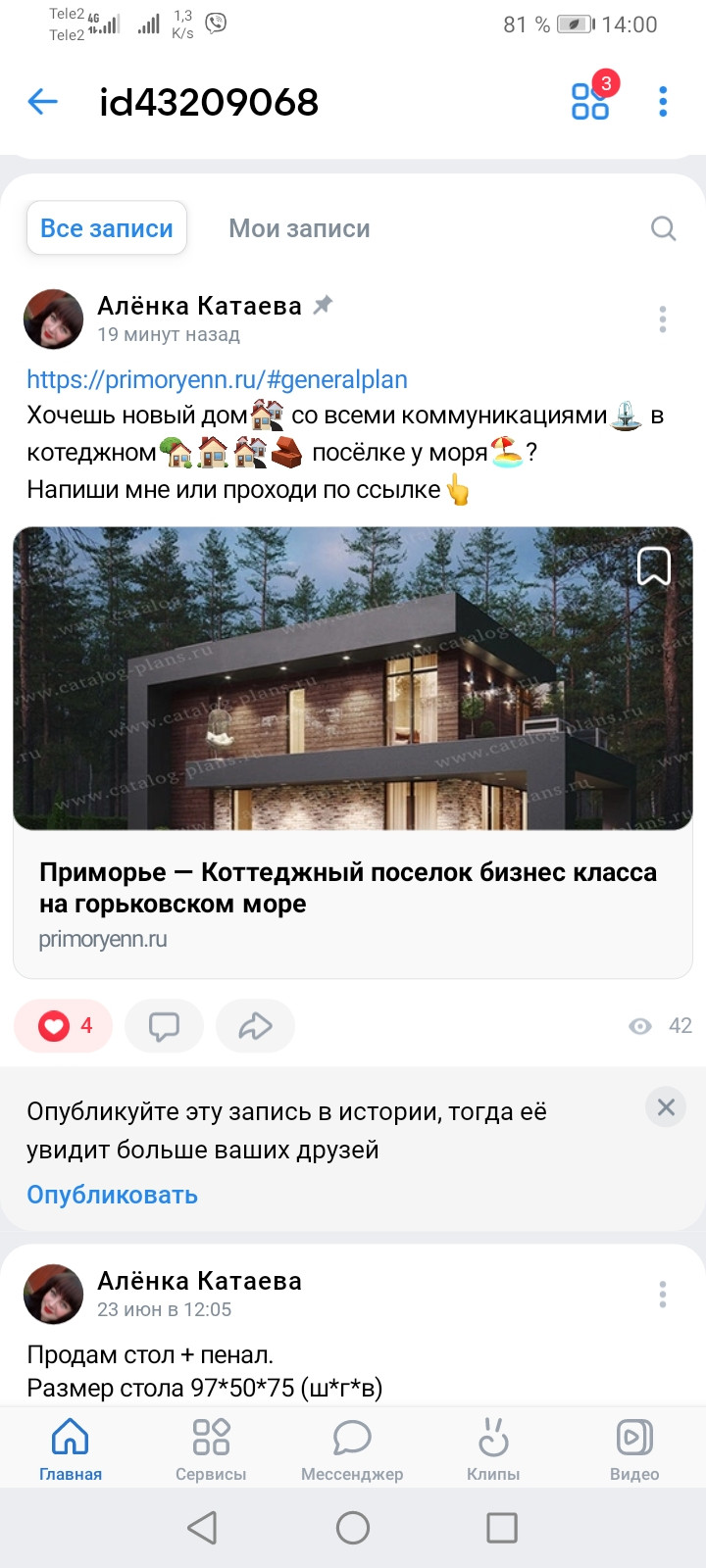This screenshot has height=1568, width=706.
Task: Comment on the pinned house post
Action: 164,1026
